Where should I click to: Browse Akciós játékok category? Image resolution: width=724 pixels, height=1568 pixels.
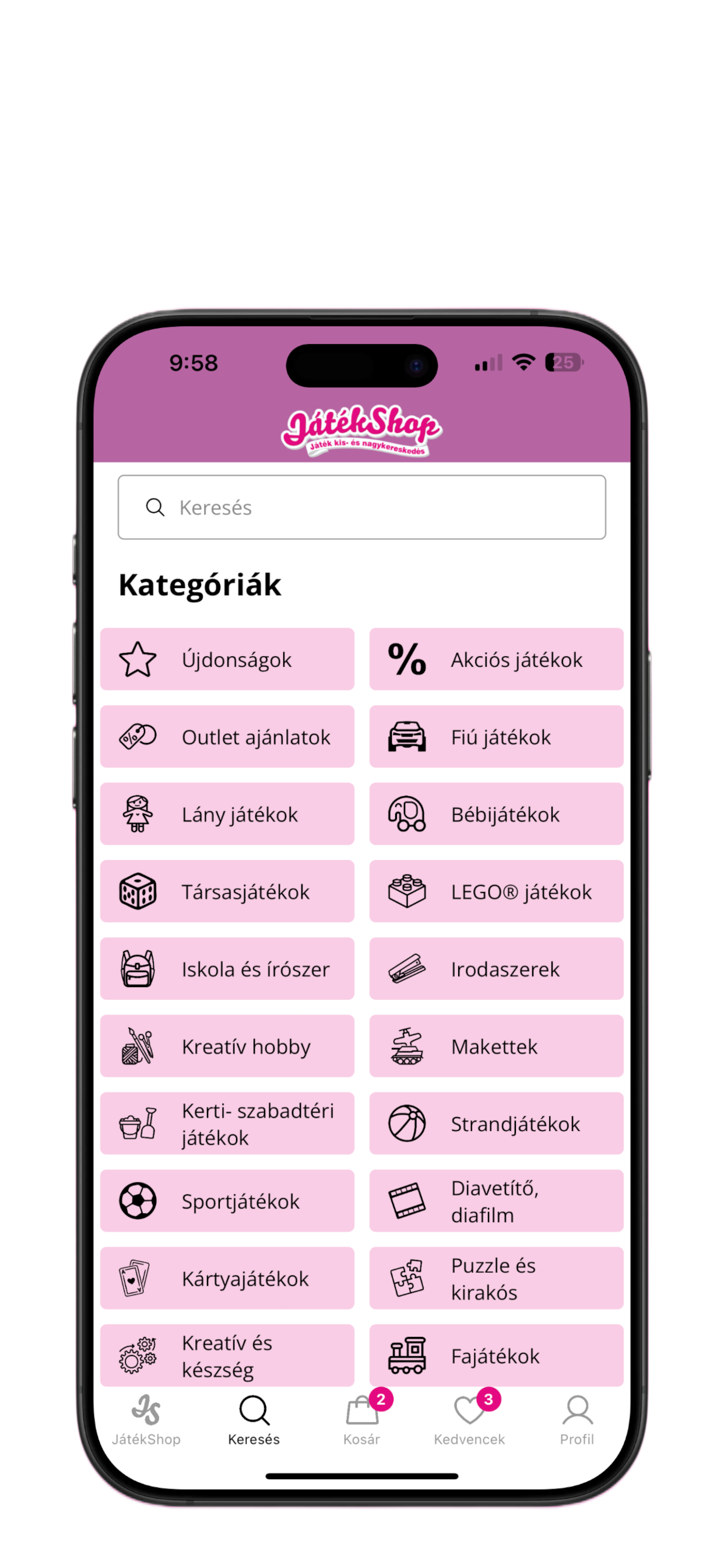coord(496,659)
